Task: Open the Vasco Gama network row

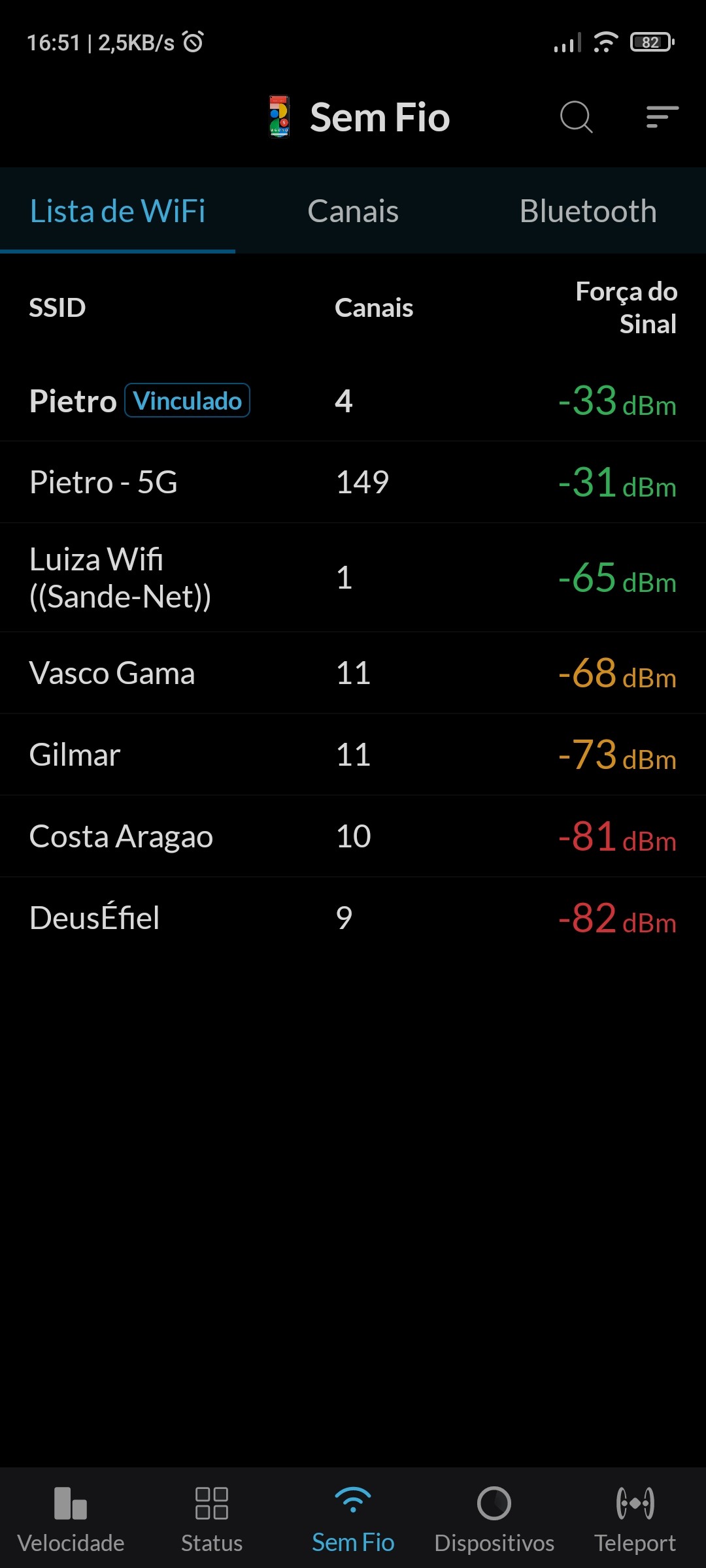Action: point(353,673)
